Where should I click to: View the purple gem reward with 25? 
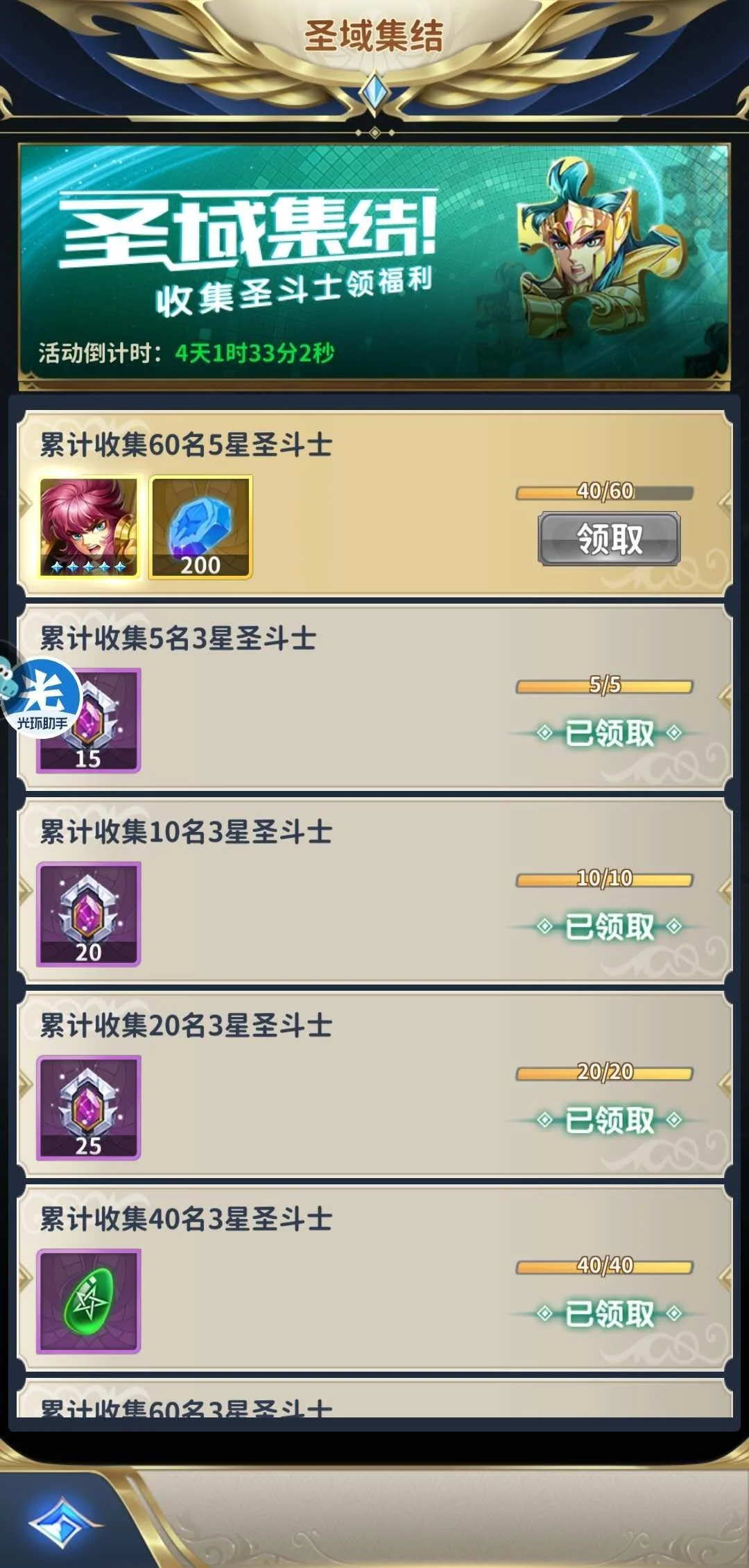89,1107
